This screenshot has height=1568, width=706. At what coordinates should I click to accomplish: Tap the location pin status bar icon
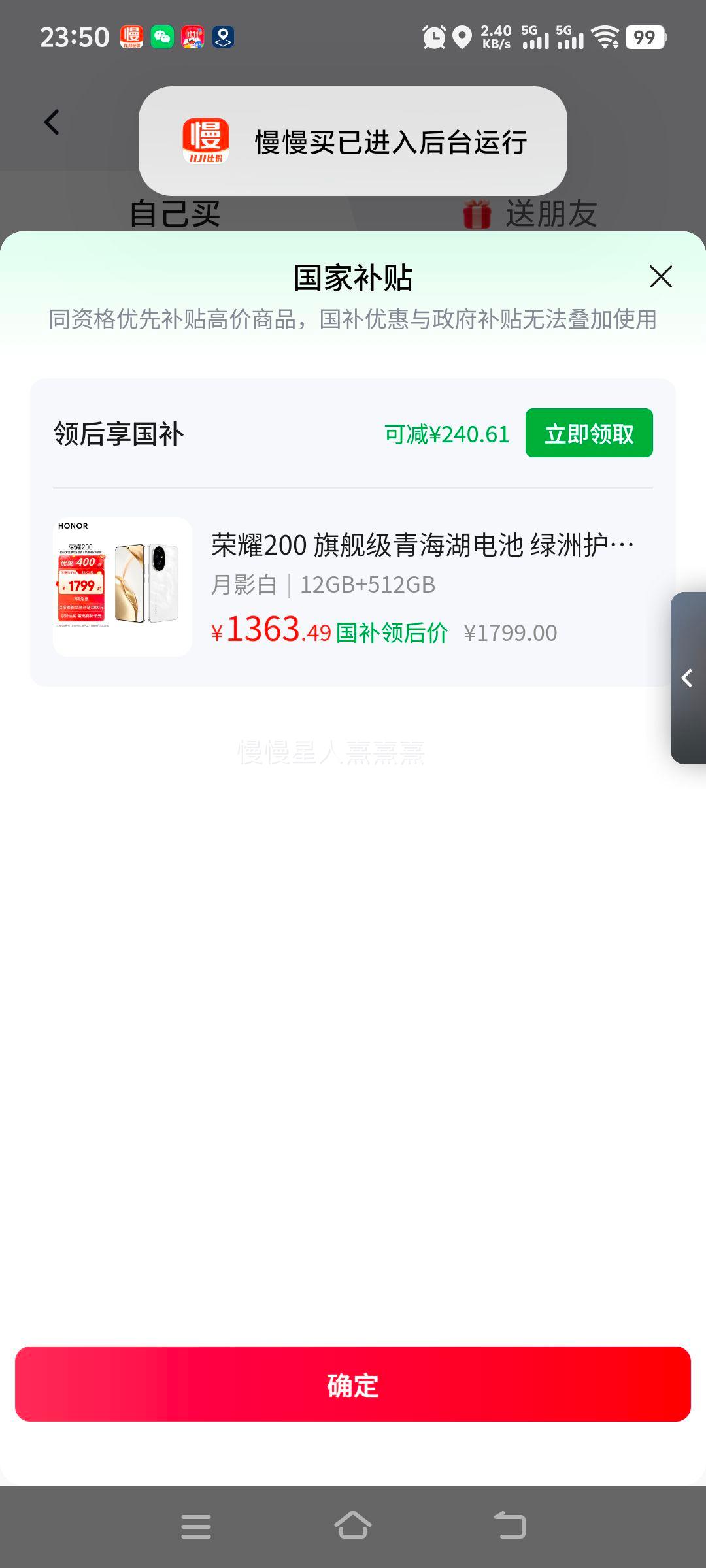click(462, 37)
